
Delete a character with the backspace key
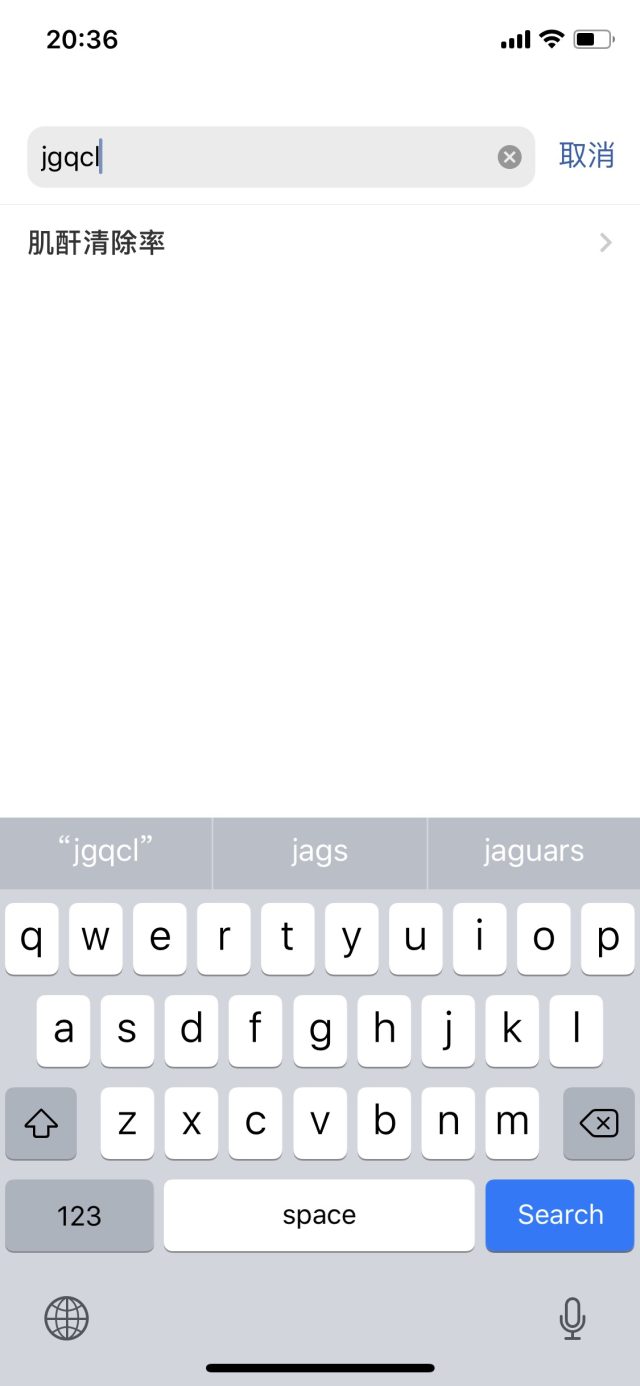click(599, 1123)
